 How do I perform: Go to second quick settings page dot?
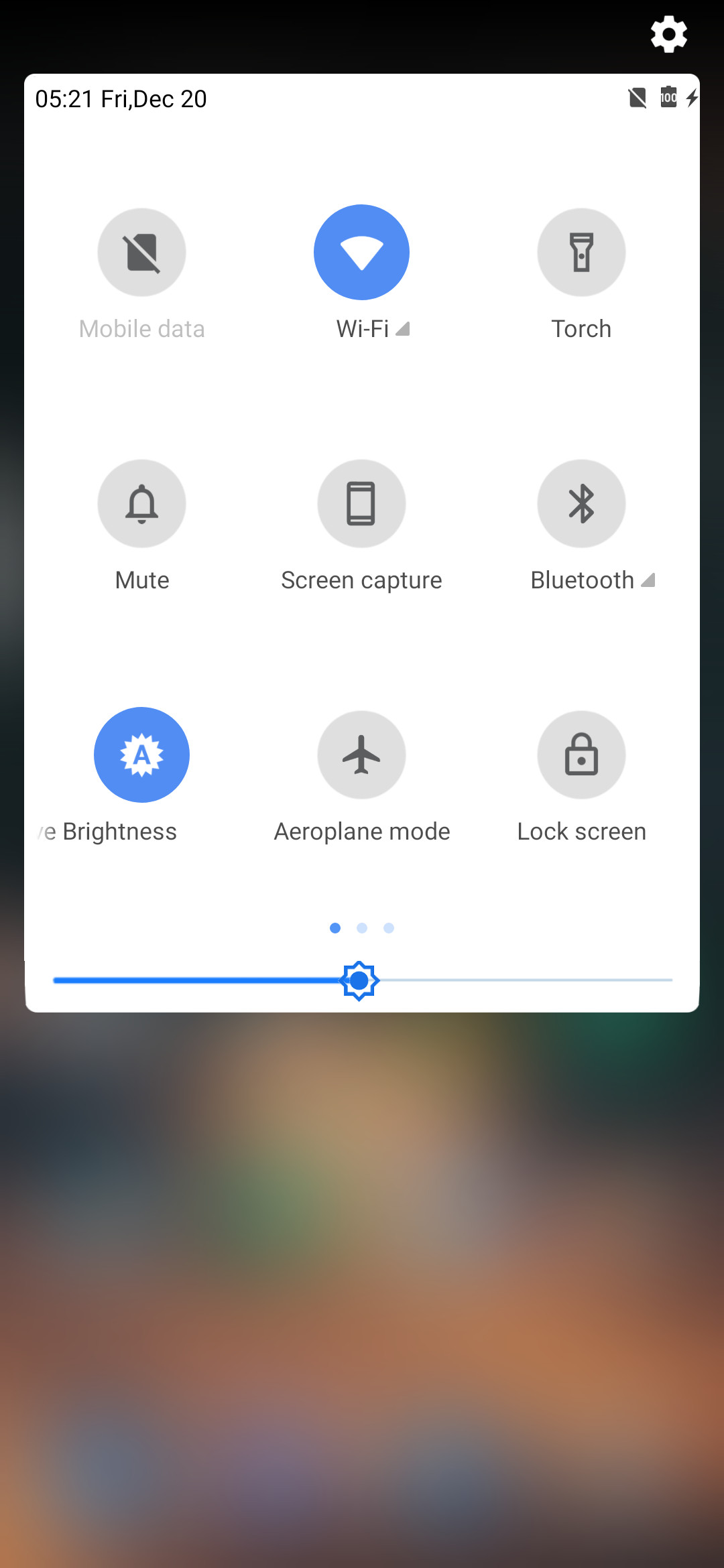coord(362,928)
